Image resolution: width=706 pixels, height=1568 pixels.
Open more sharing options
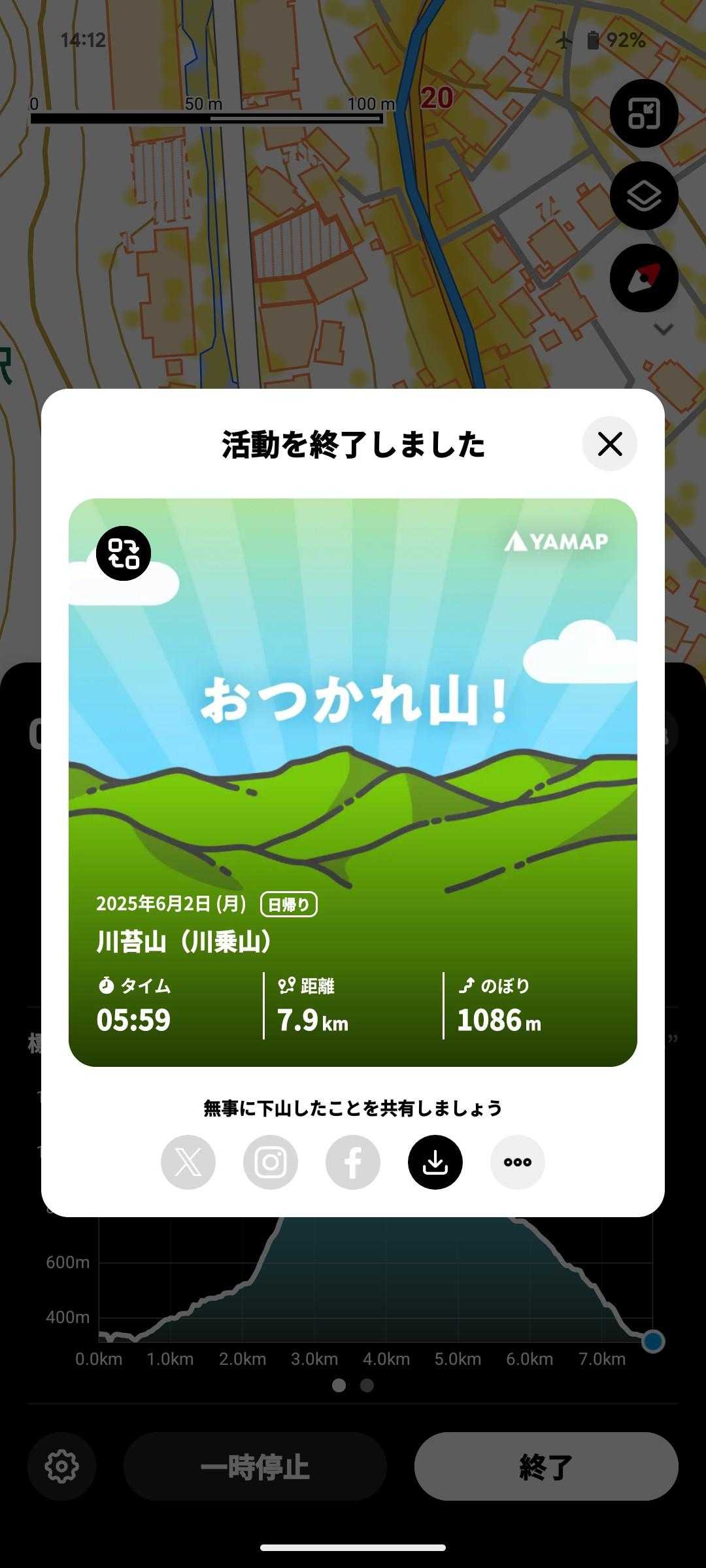(518, 1162)
